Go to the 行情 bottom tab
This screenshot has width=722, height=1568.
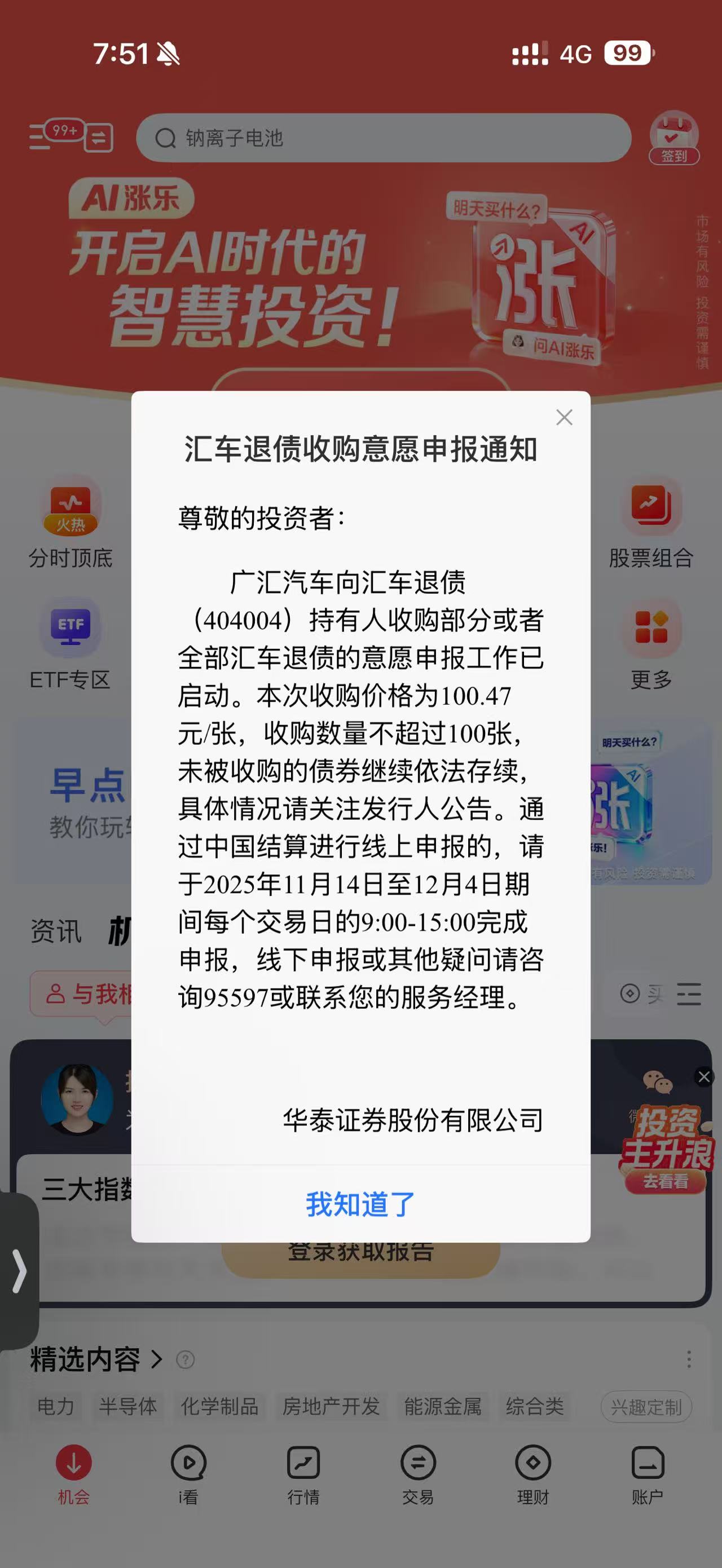(x=303, y=1474)
